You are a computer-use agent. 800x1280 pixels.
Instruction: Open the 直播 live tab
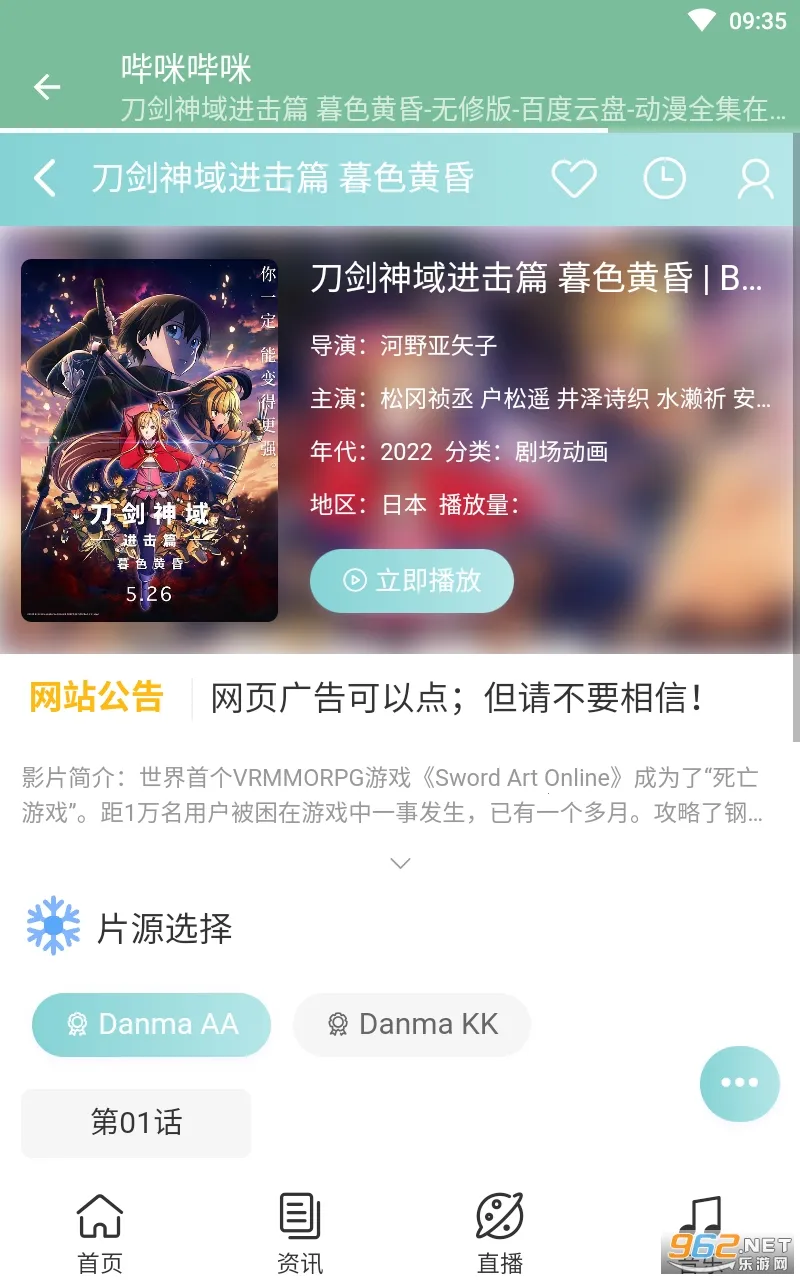pos(500,1233)
